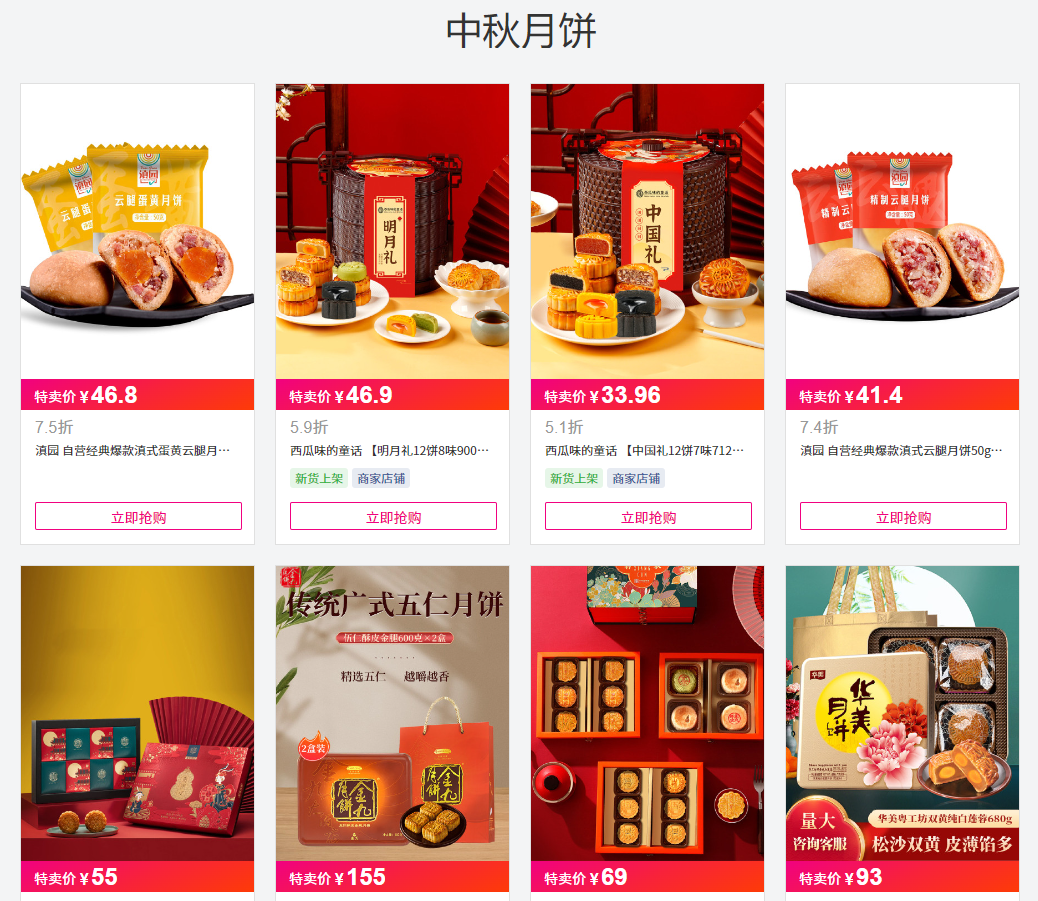Open the 明月礼 gift box product image

(x=393, y=231)
